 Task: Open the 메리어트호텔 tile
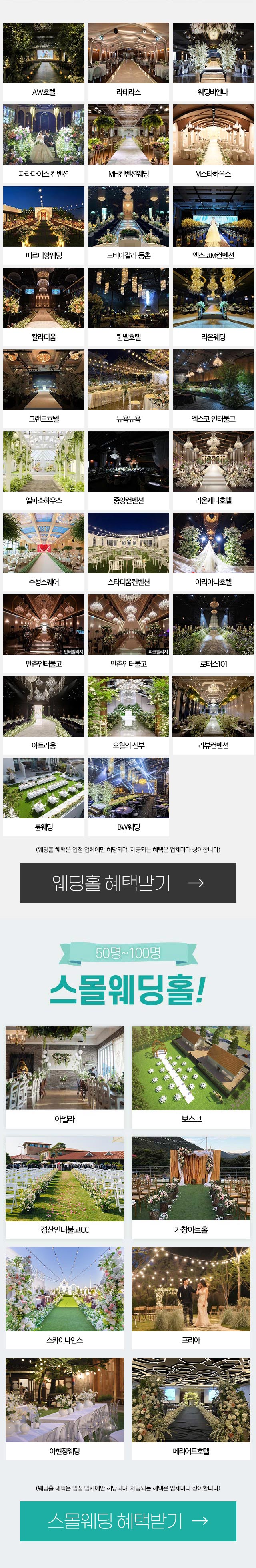coord(191,1408)
